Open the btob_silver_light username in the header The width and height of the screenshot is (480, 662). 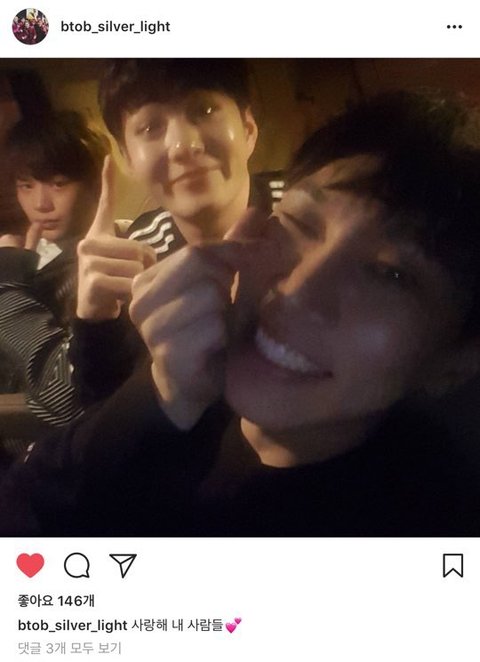(x=115, y=27)
